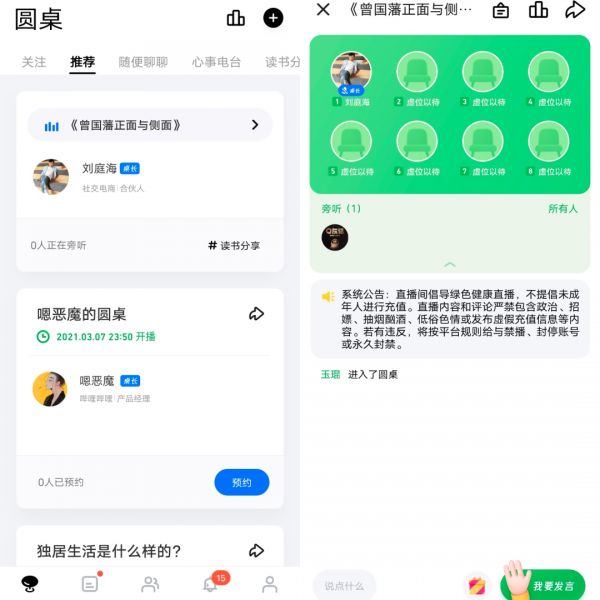Close the live room with X

322,10
